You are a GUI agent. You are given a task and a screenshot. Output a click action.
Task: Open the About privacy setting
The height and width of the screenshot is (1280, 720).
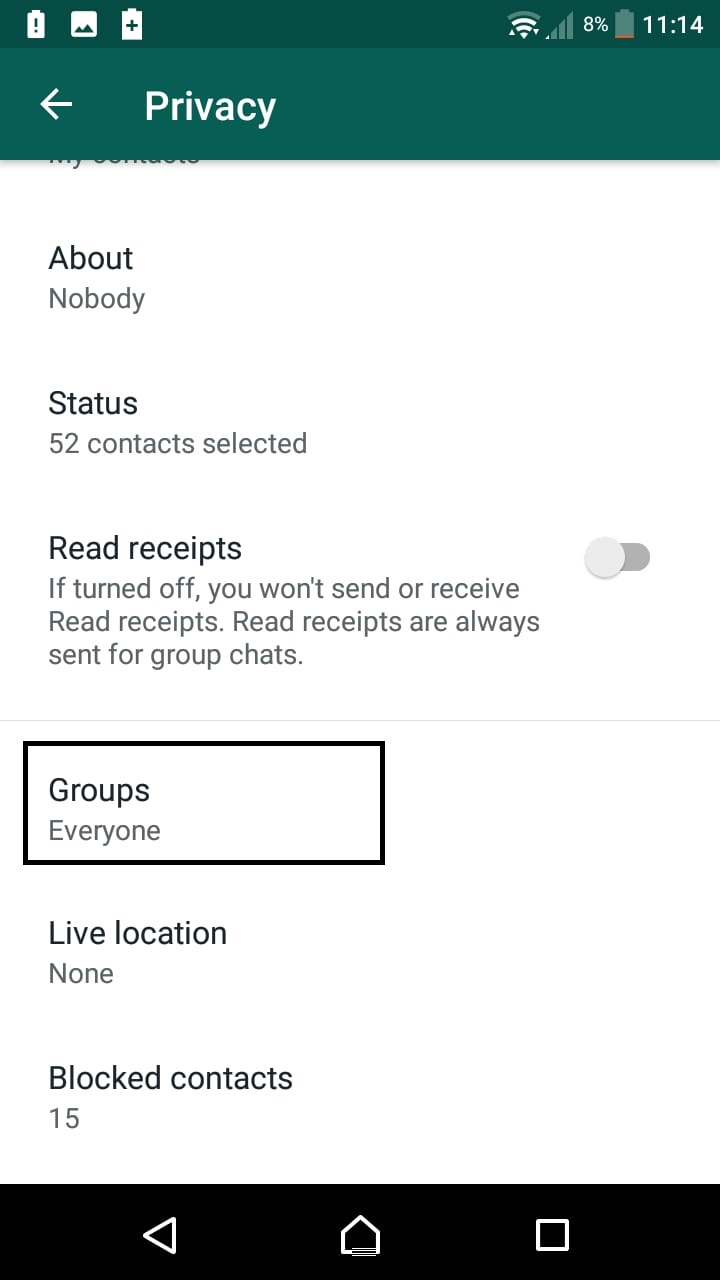tap(360, 278)
